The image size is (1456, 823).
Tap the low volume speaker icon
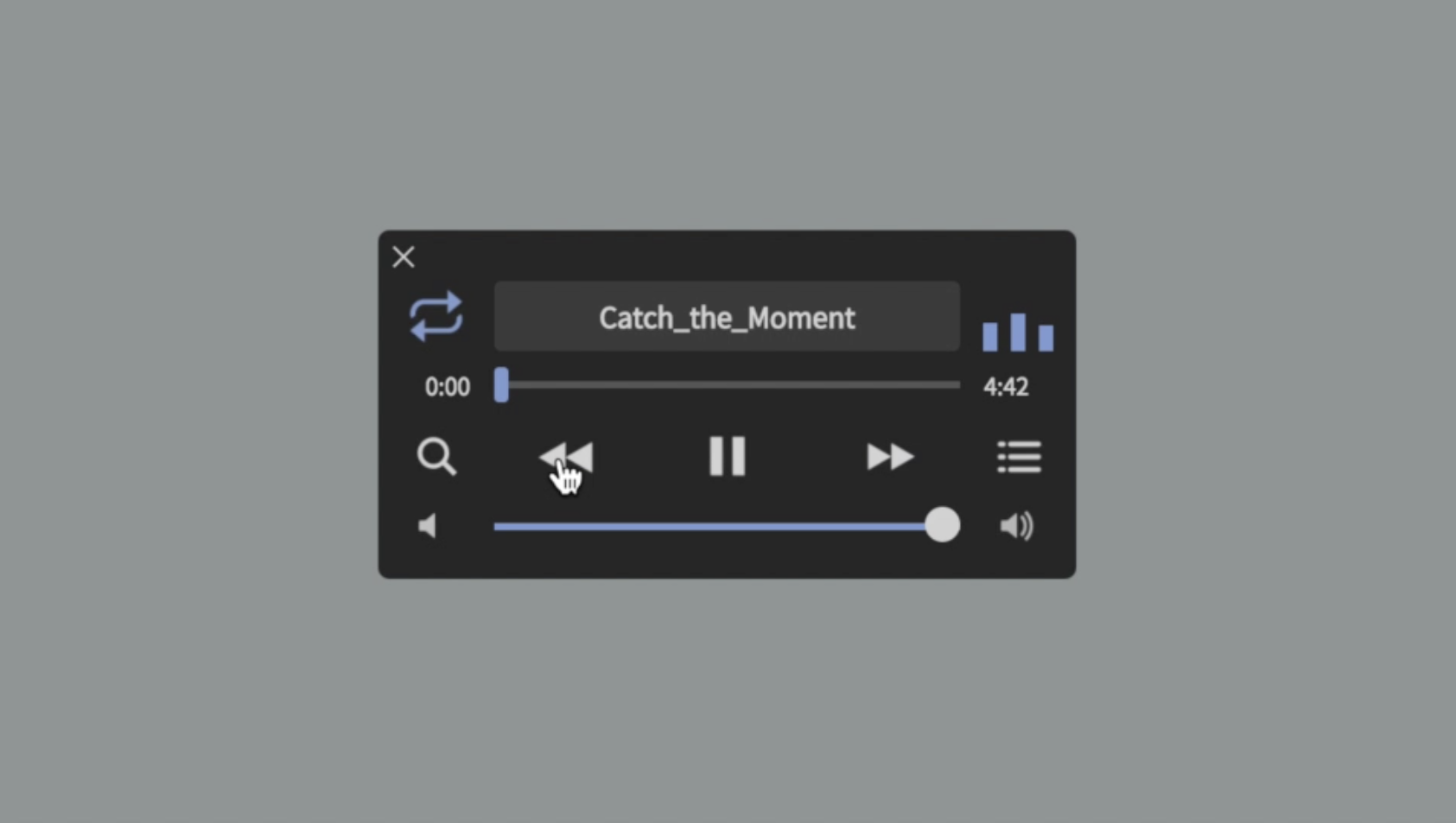coord(428,526)
